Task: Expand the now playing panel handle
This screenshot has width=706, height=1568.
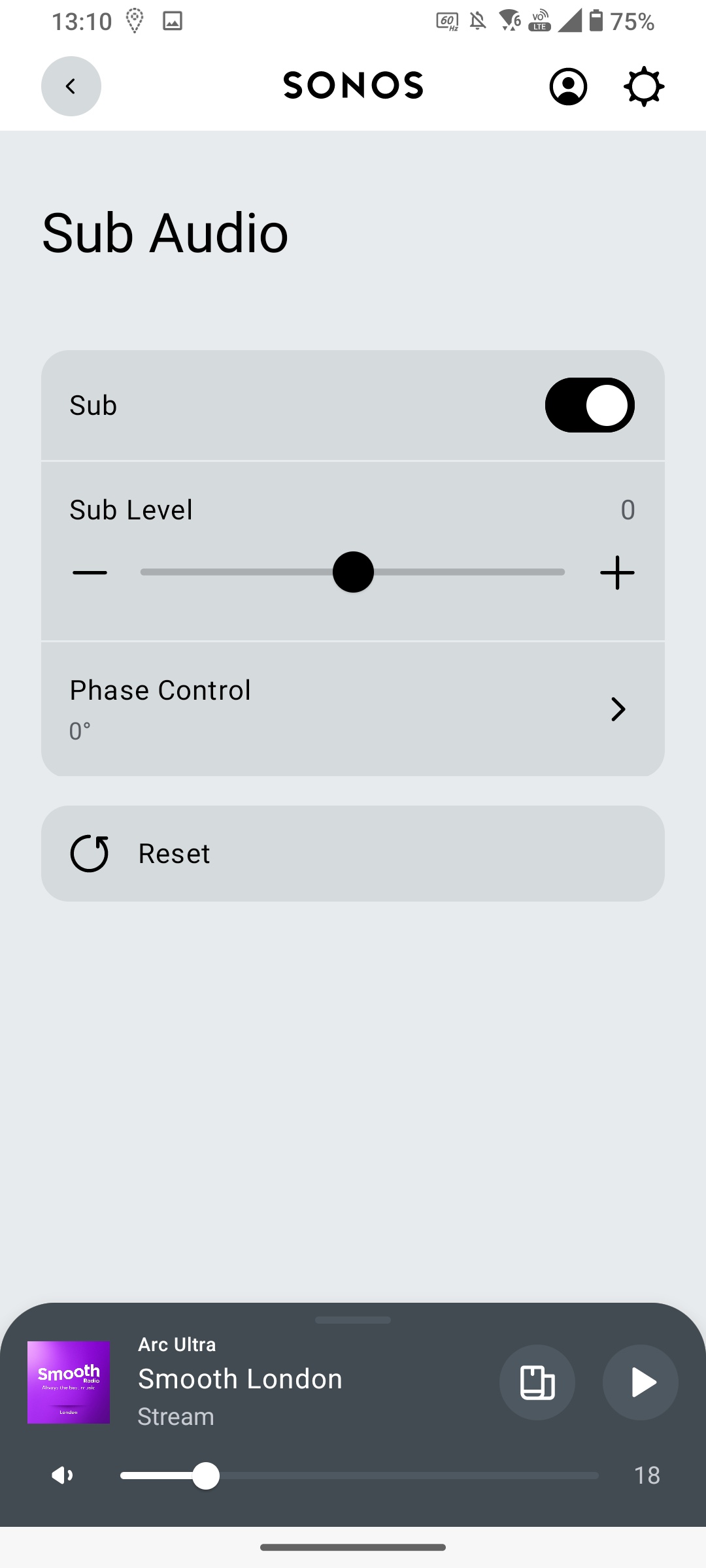Action: tap(353, 1320)
